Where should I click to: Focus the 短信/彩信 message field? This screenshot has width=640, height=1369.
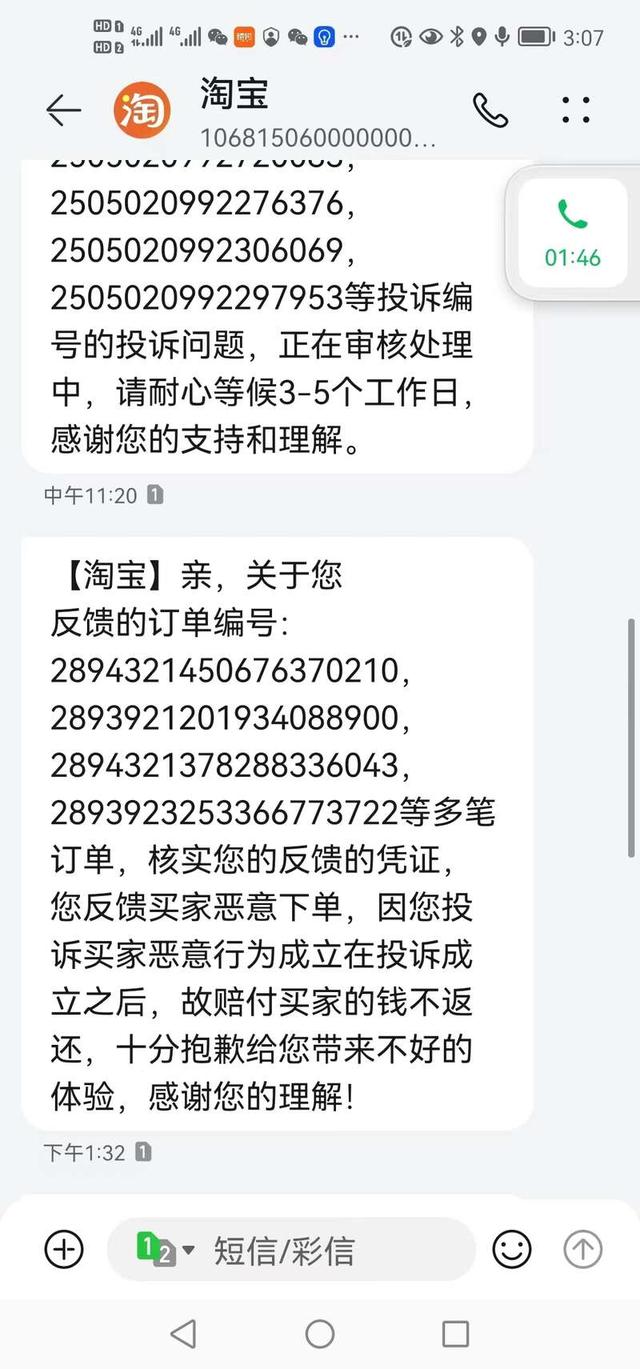(x=330, y=1250)
